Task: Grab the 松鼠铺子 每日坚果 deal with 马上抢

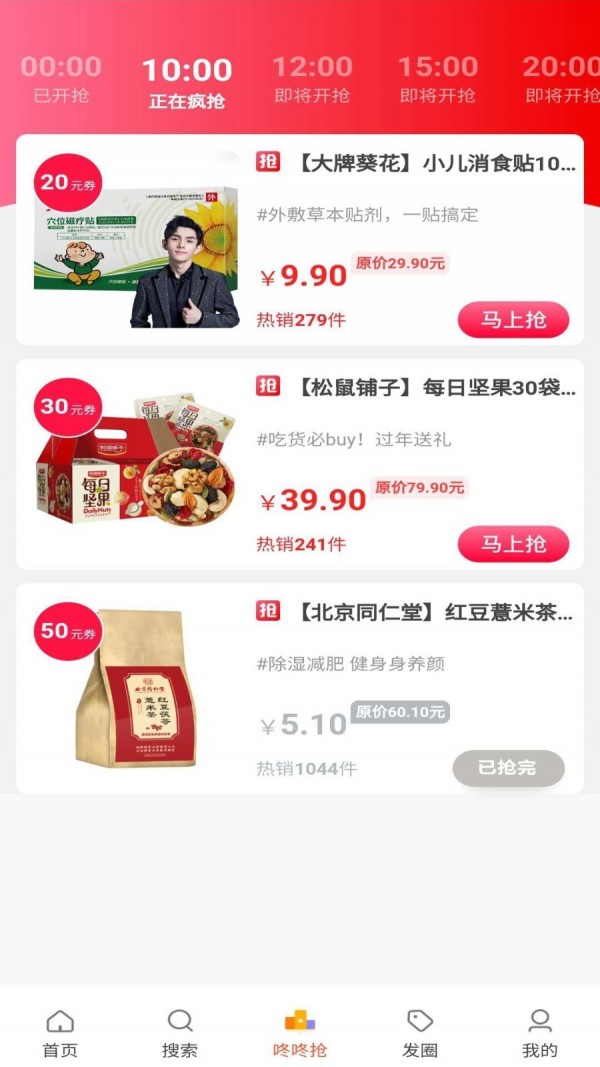Action: pos(513,544)
